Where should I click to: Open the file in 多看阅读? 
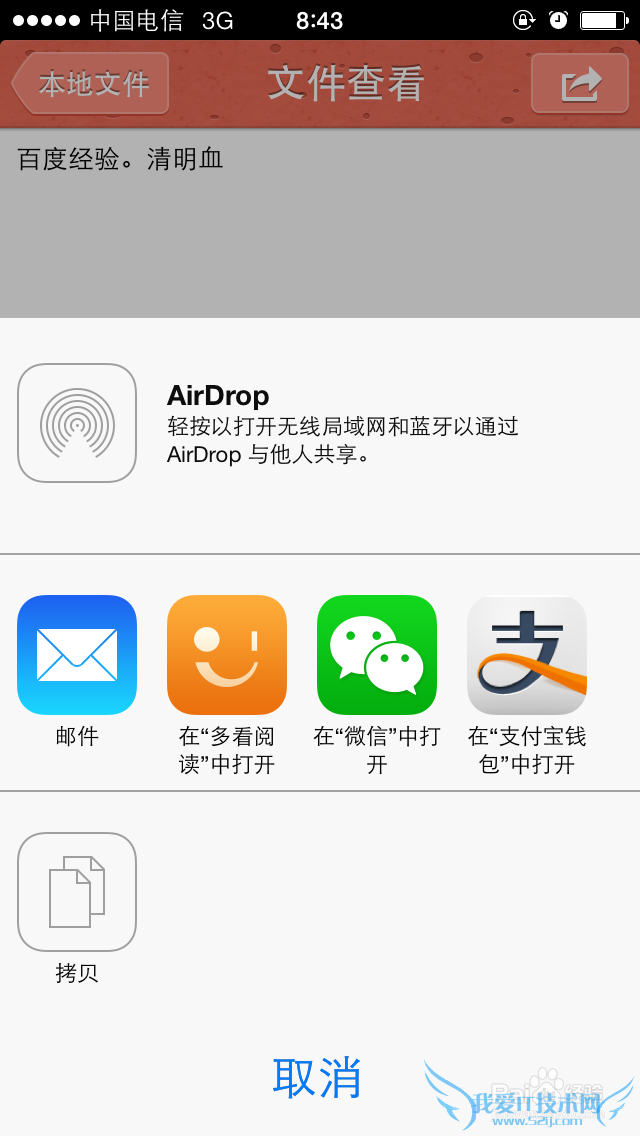tap(227, 655)
